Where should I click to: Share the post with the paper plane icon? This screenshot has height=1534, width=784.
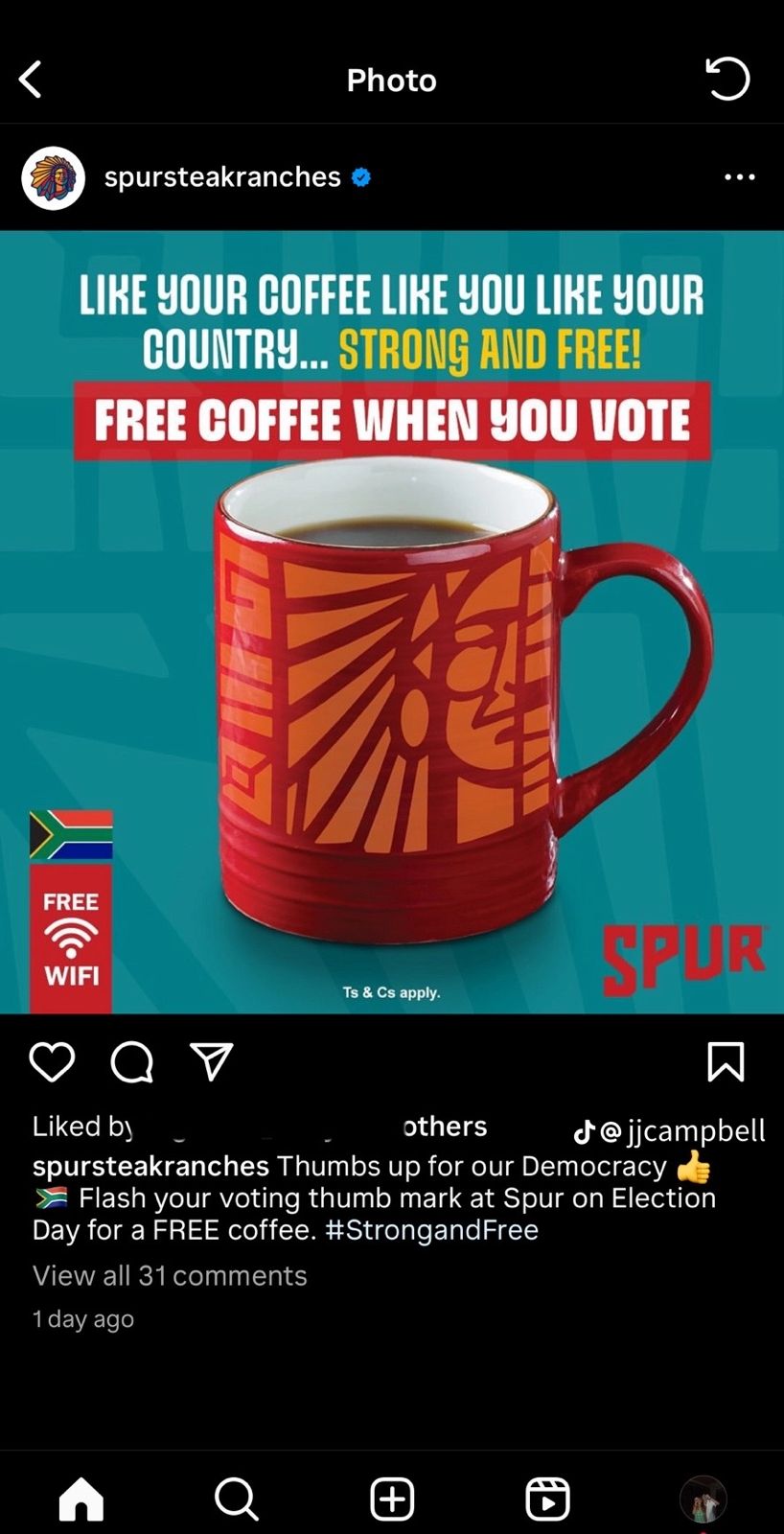[212, 1062]
